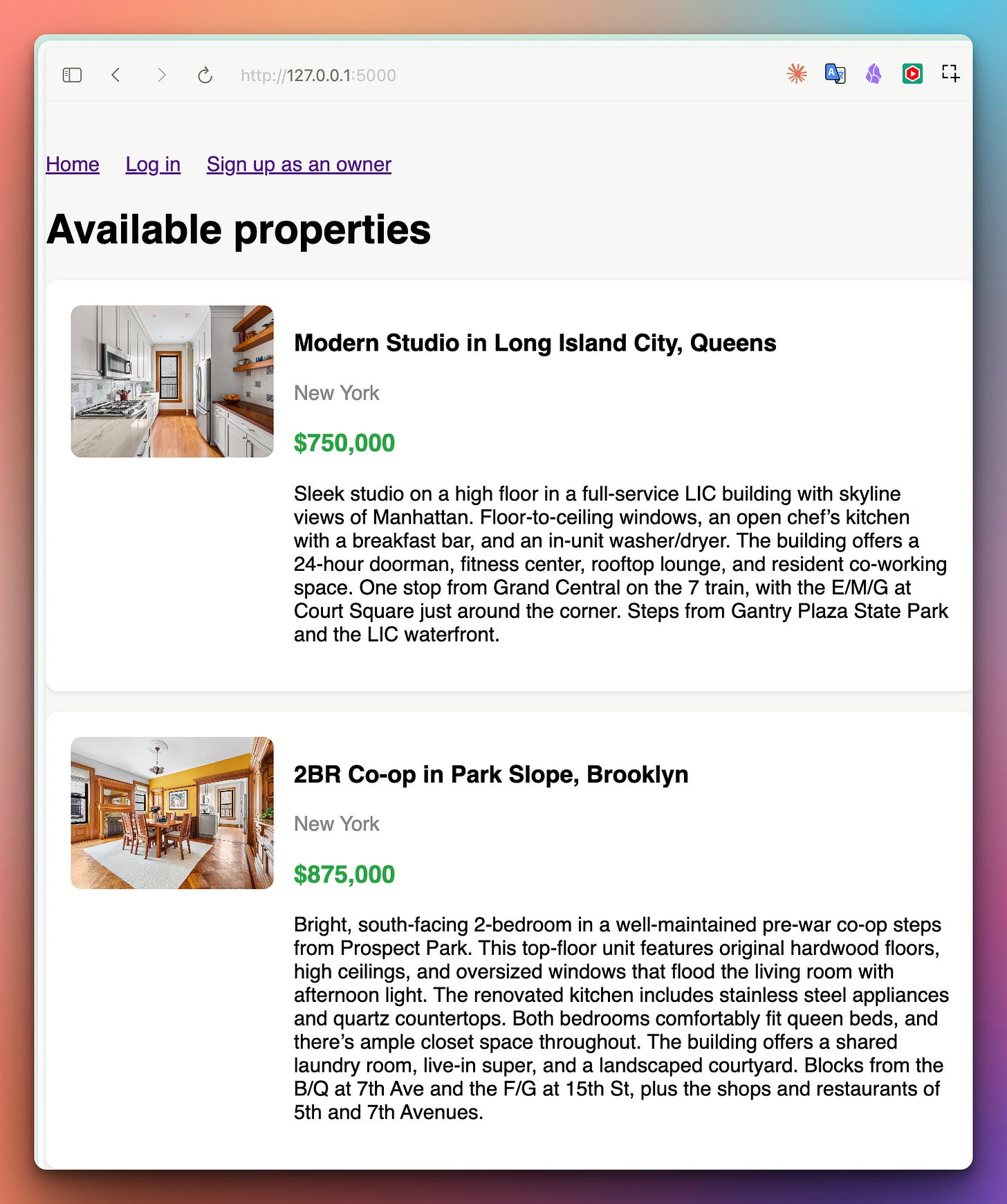Open the 2BR Co-op in Park Slope listing

point(491,774)
